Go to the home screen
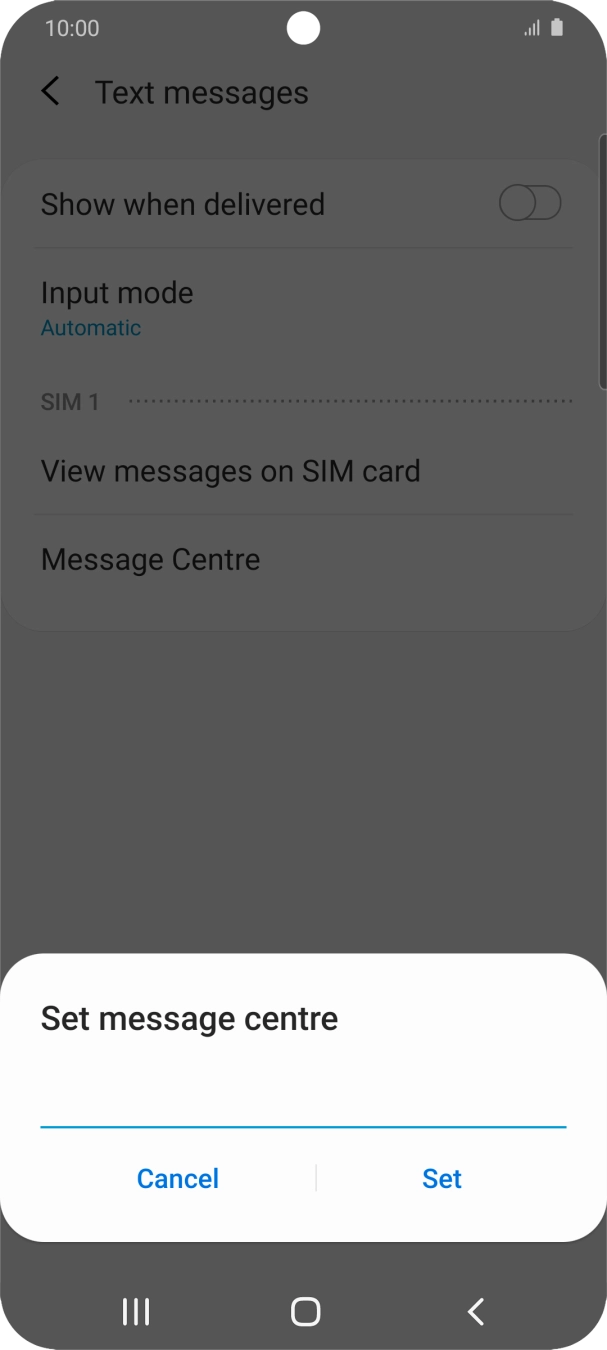The width and height of the screenshot is (607, 1350). coord(305,1312)
